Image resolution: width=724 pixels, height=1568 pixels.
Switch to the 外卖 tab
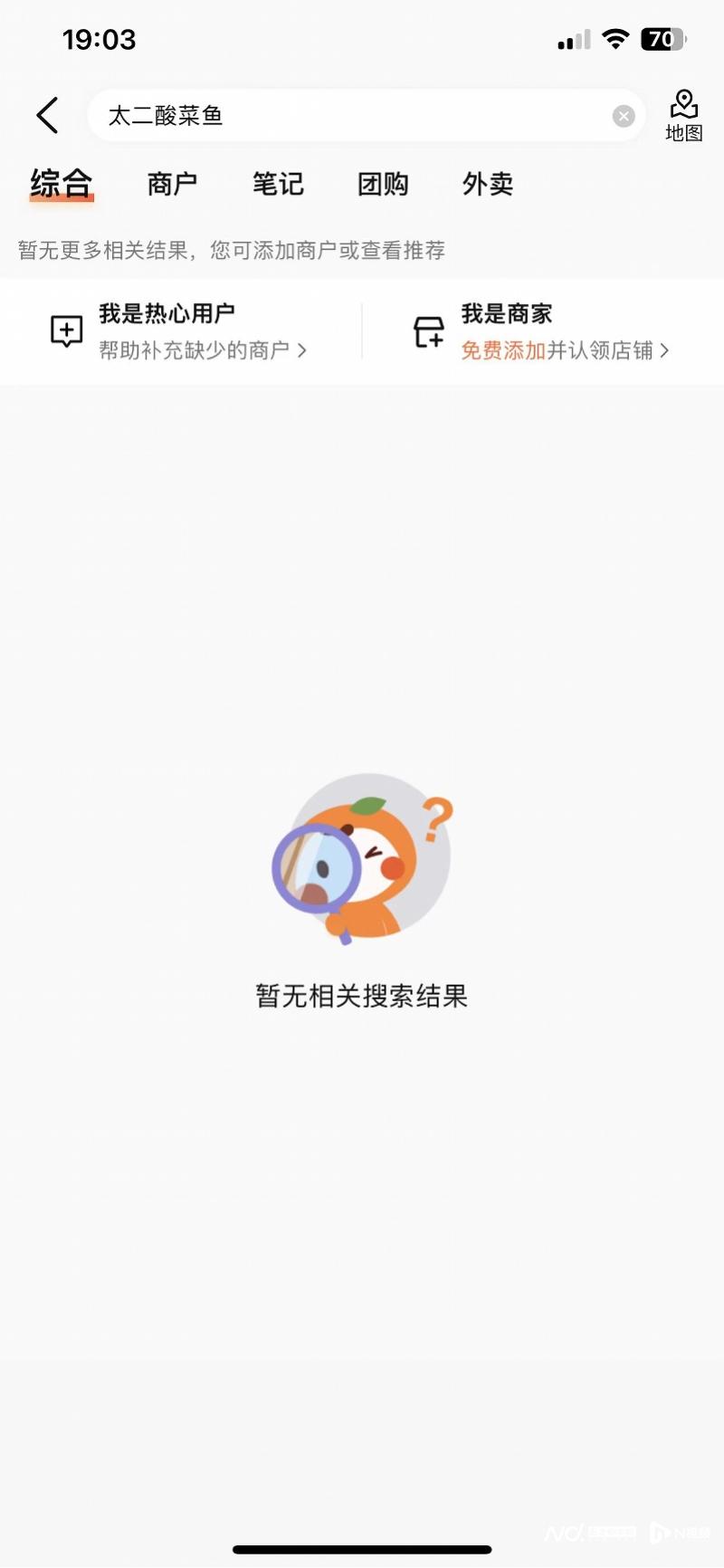[x=488, y=184]
